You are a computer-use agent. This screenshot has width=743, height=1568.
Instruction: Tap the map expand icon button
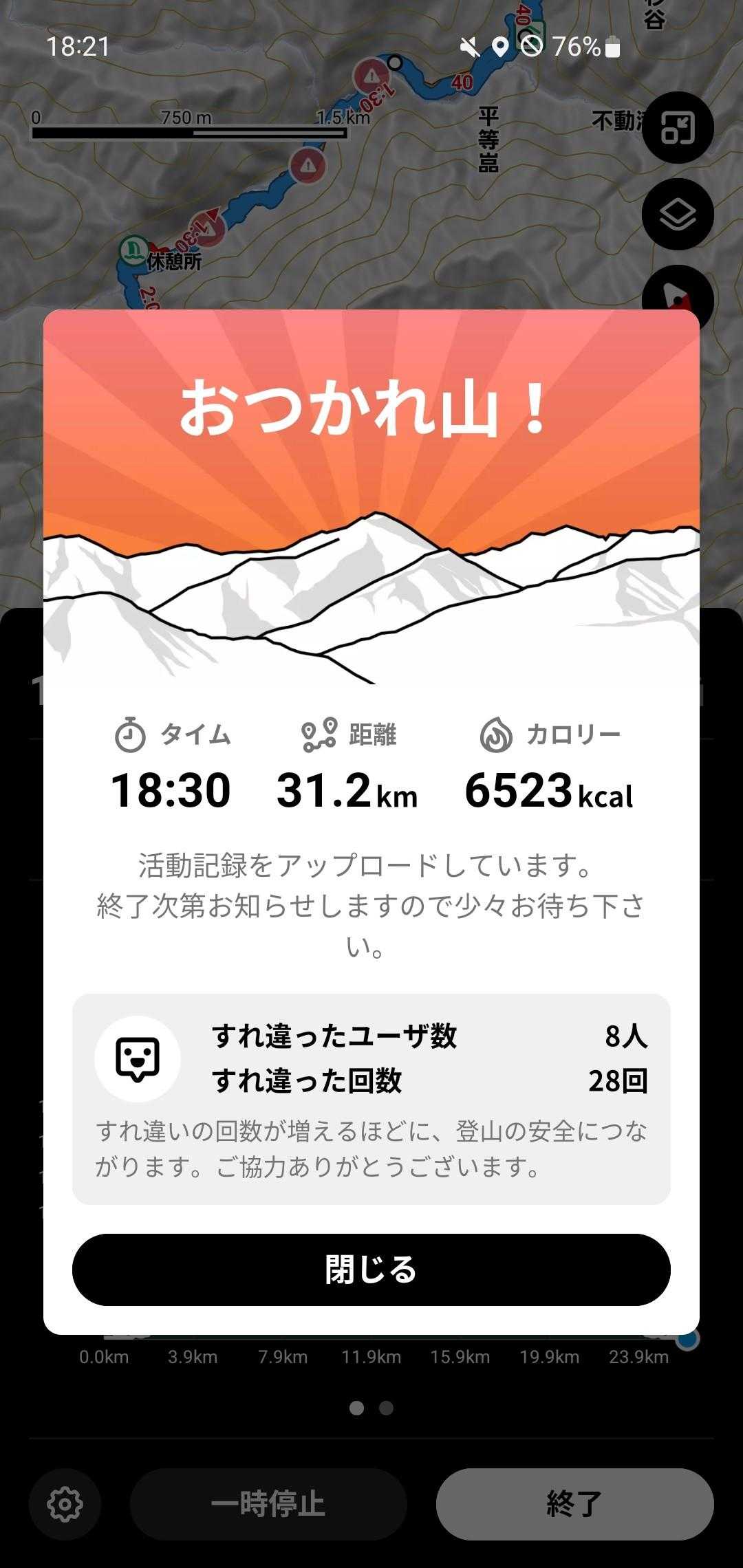677,128
